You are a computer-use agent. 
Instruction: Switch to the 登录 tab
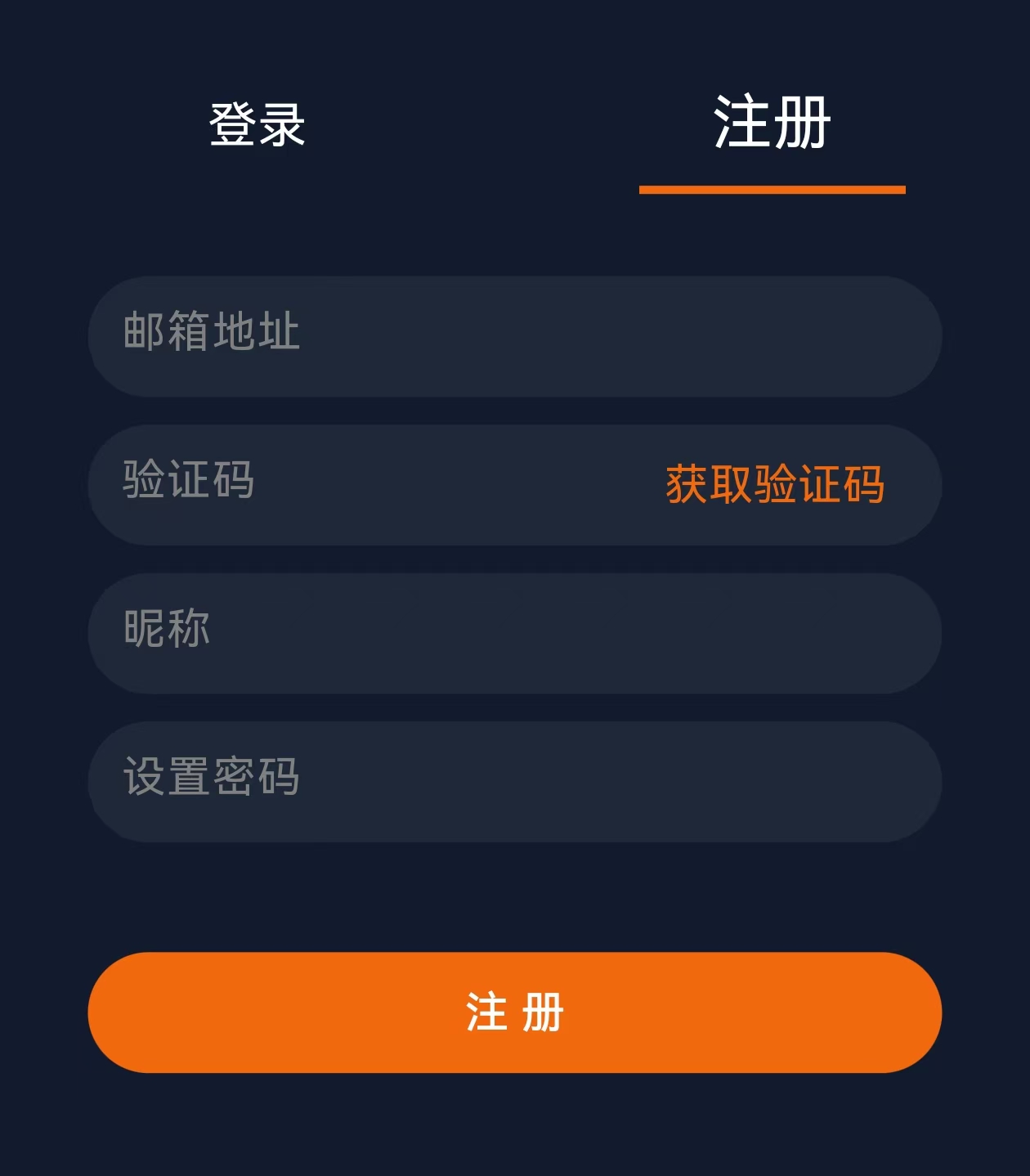[257, 125]
